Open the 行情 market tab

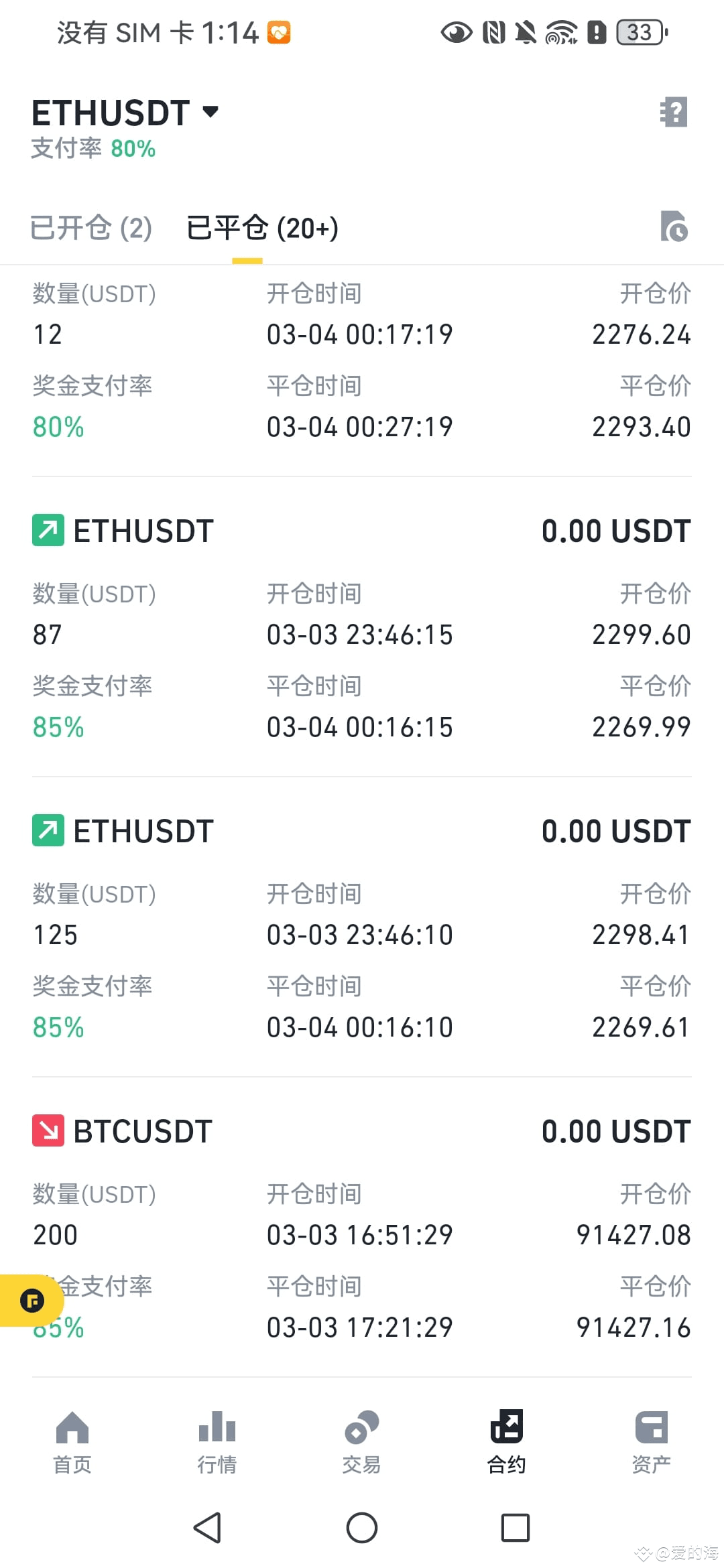point(217,1442)
